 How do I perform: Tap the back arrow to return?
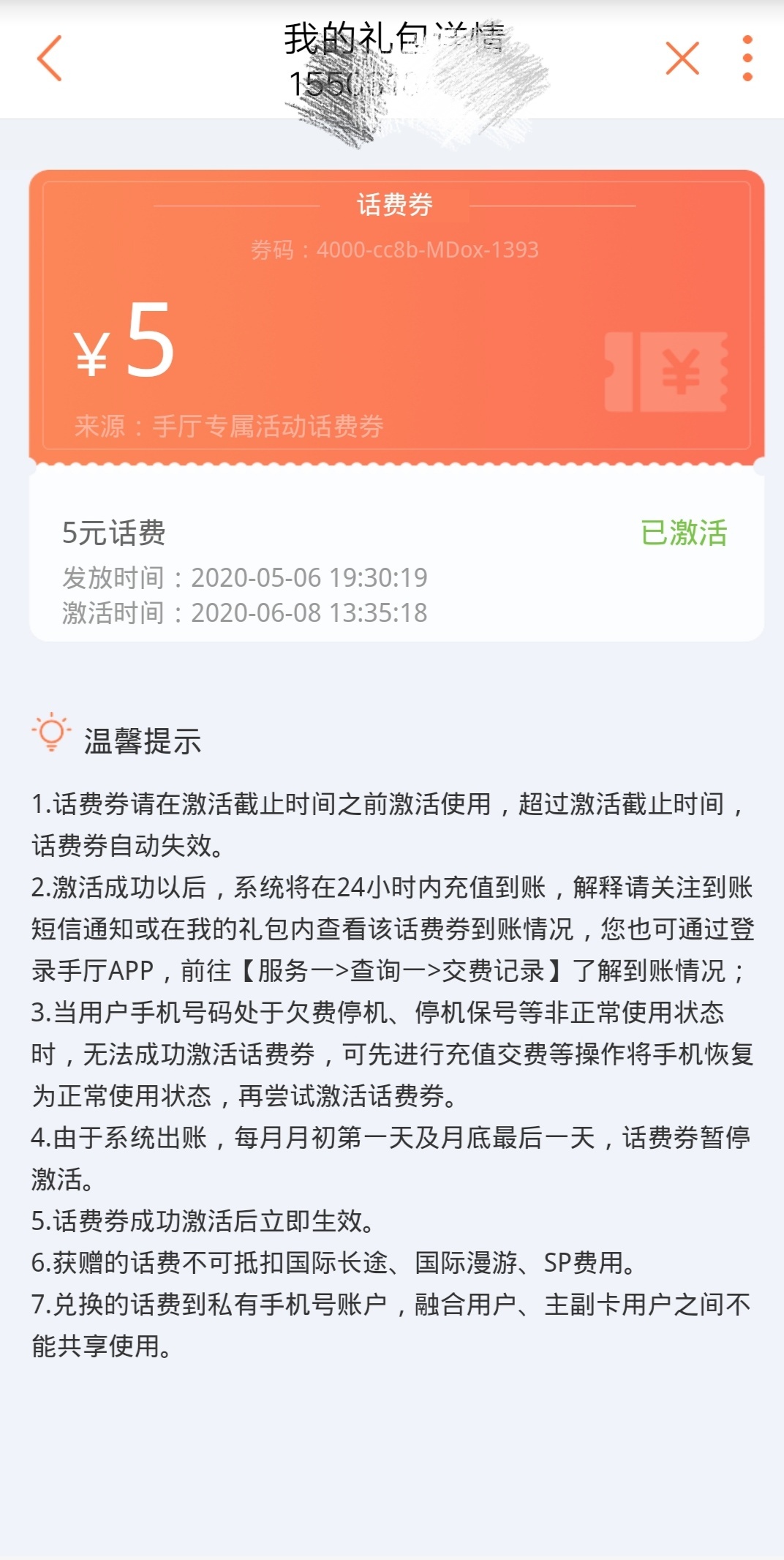click(x=48, y=59)
